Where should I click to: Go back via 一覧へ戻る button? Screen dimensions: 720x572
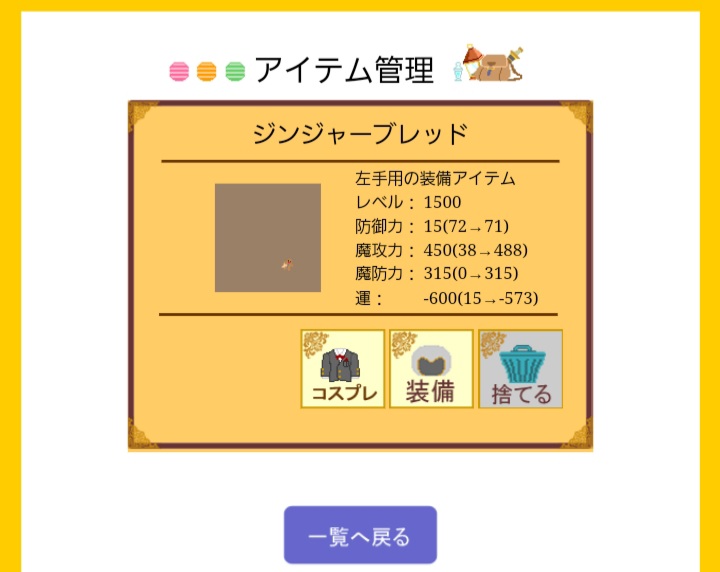tap(360, 536)
